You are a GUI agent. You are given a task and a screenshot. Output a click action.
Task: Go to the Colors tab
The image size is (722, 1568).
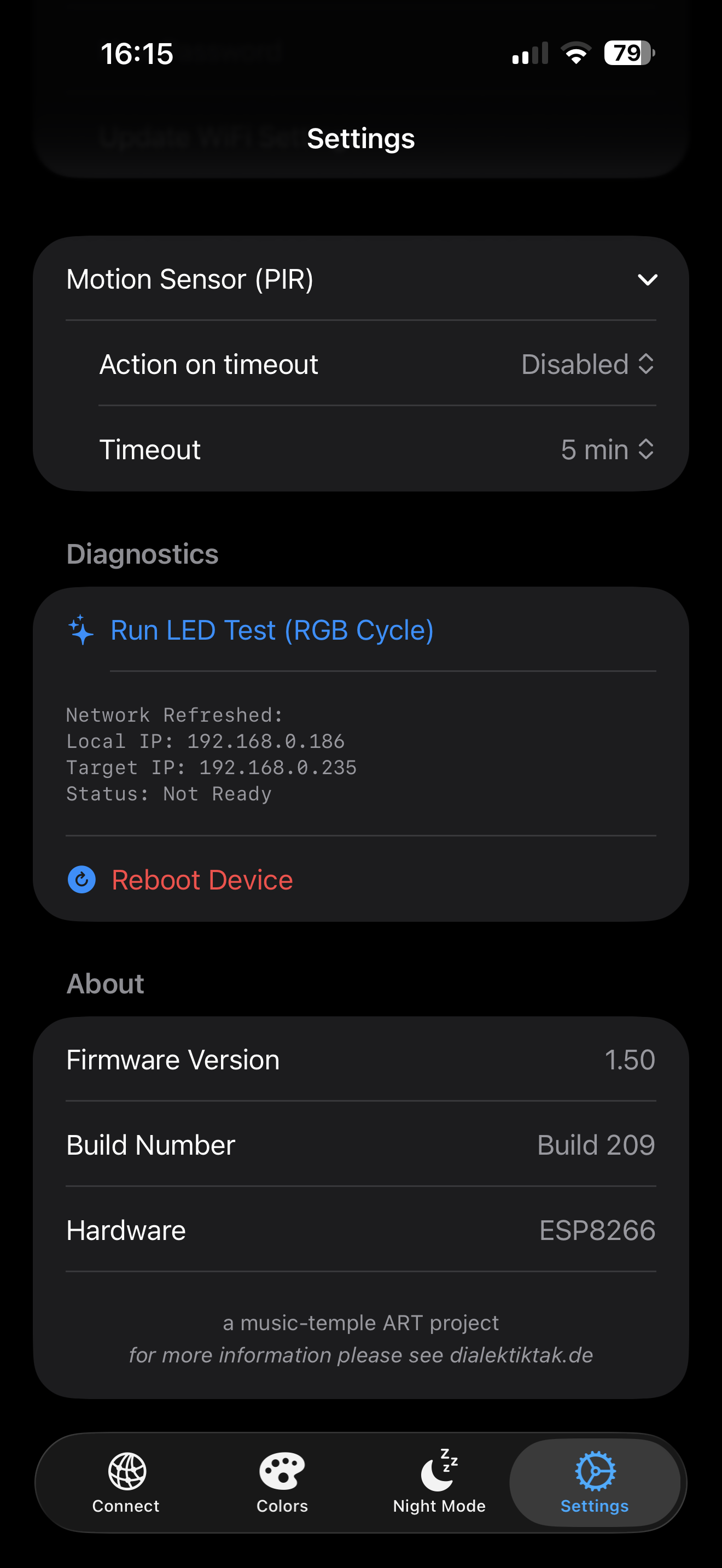(282, 1482)
